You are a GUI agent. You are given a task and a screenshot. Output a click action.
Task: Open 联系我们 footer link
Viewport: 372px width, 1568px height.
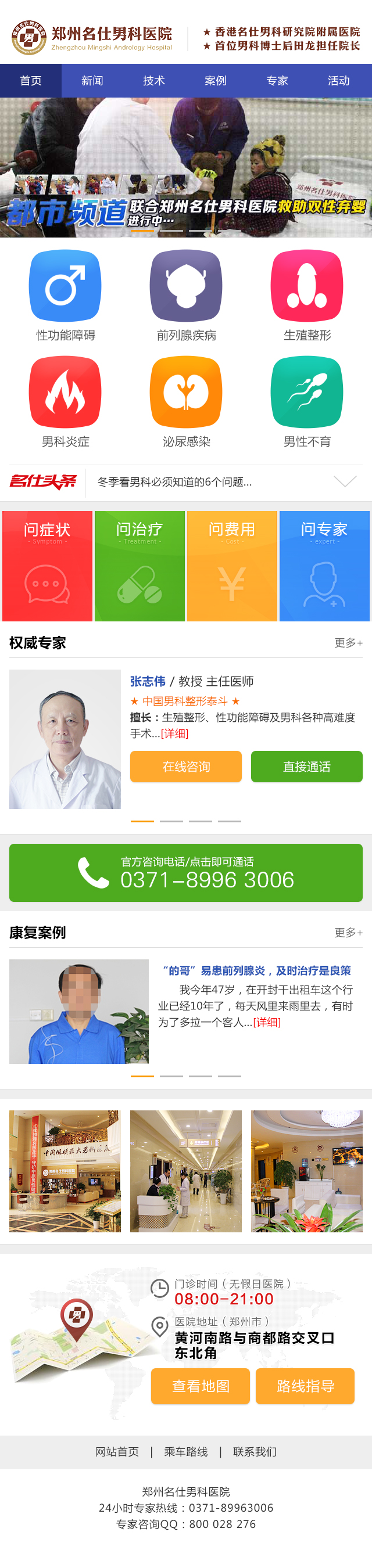coord(255,1452)
